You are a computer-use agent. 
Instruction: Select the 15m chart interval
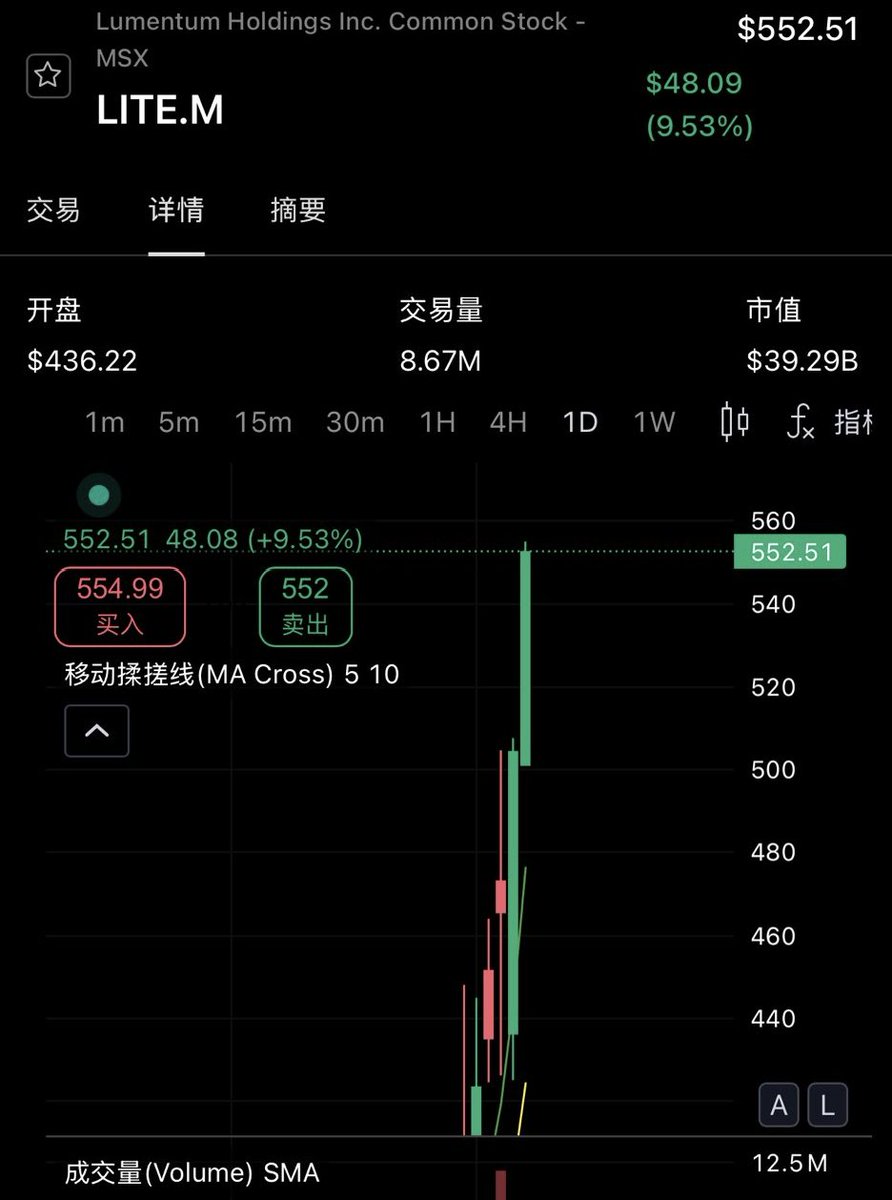263,423
